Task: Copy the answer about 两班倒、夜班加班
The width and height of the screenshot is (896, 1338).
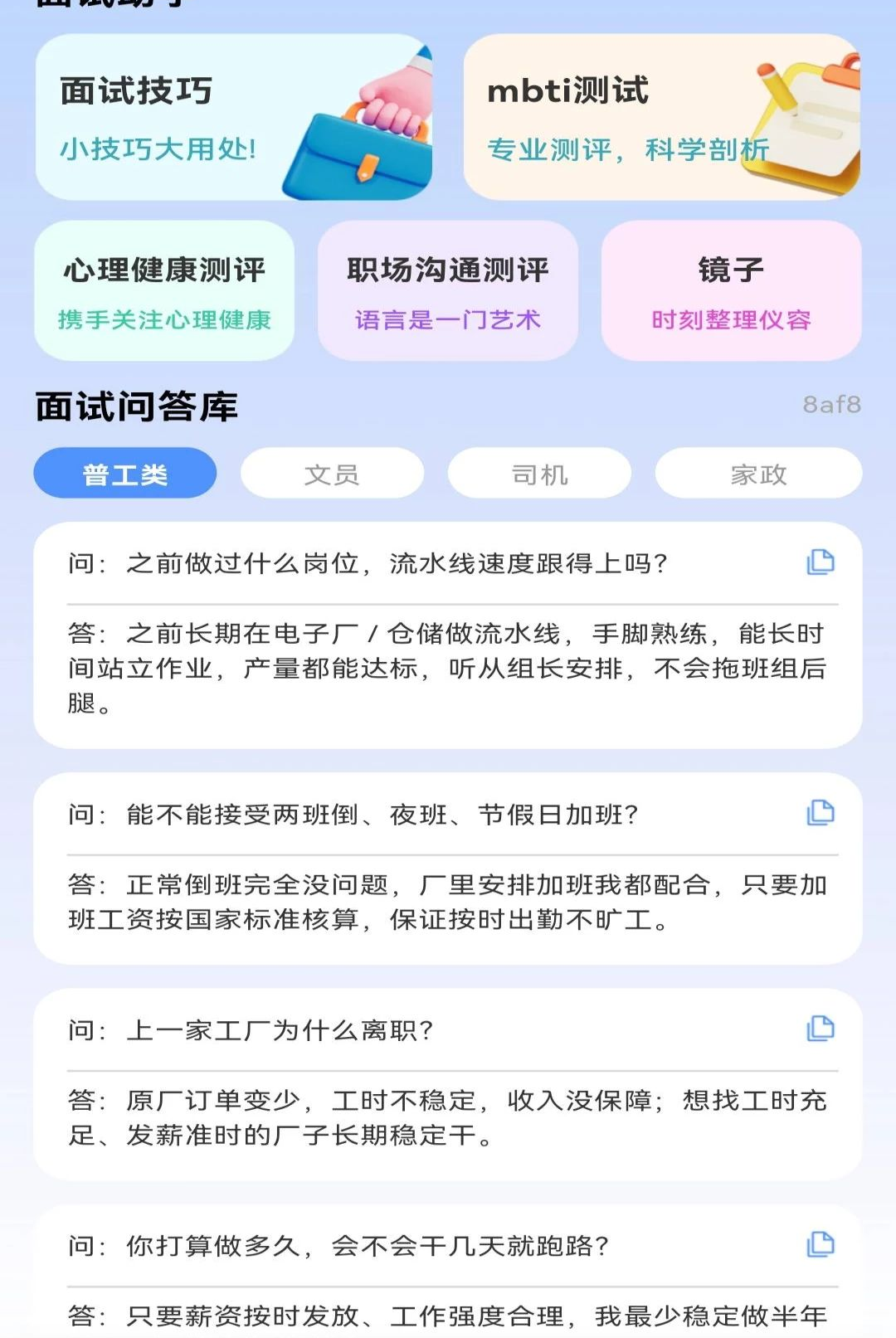Action: coord(821,813)
